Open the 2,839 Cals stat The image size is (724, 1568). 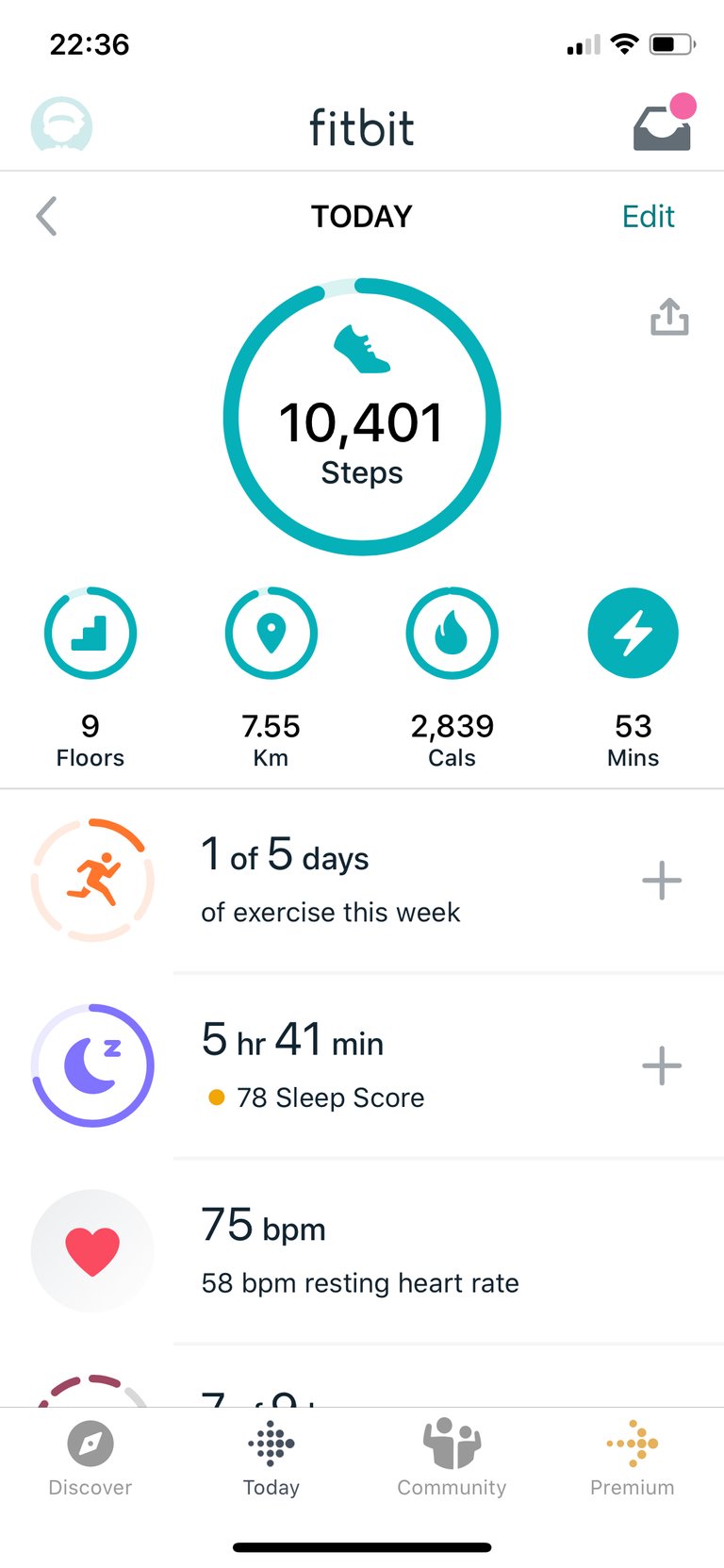click(x=452, y=678)
